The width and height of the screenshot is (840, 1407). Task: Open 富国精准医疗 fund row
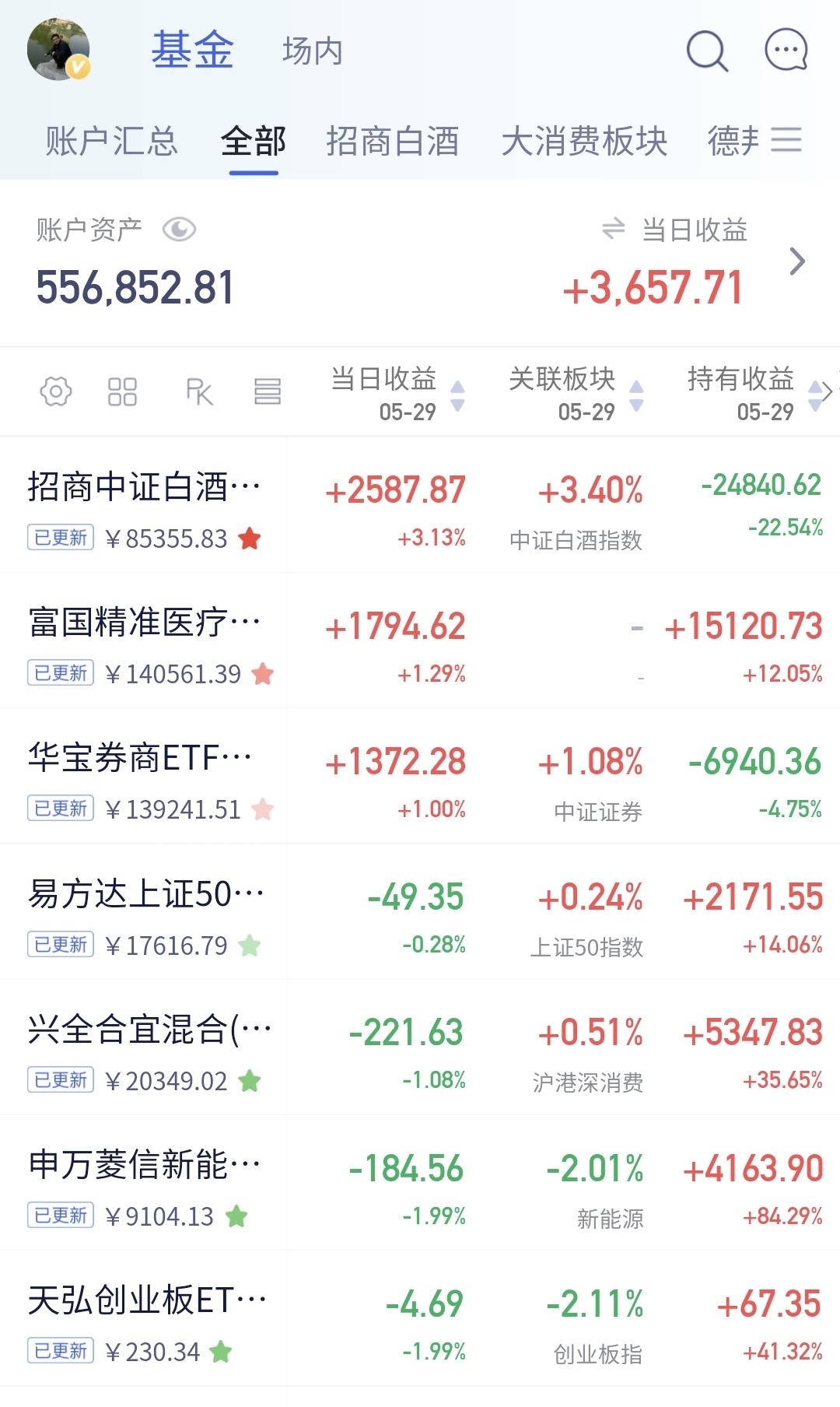(x=420, y=640)
